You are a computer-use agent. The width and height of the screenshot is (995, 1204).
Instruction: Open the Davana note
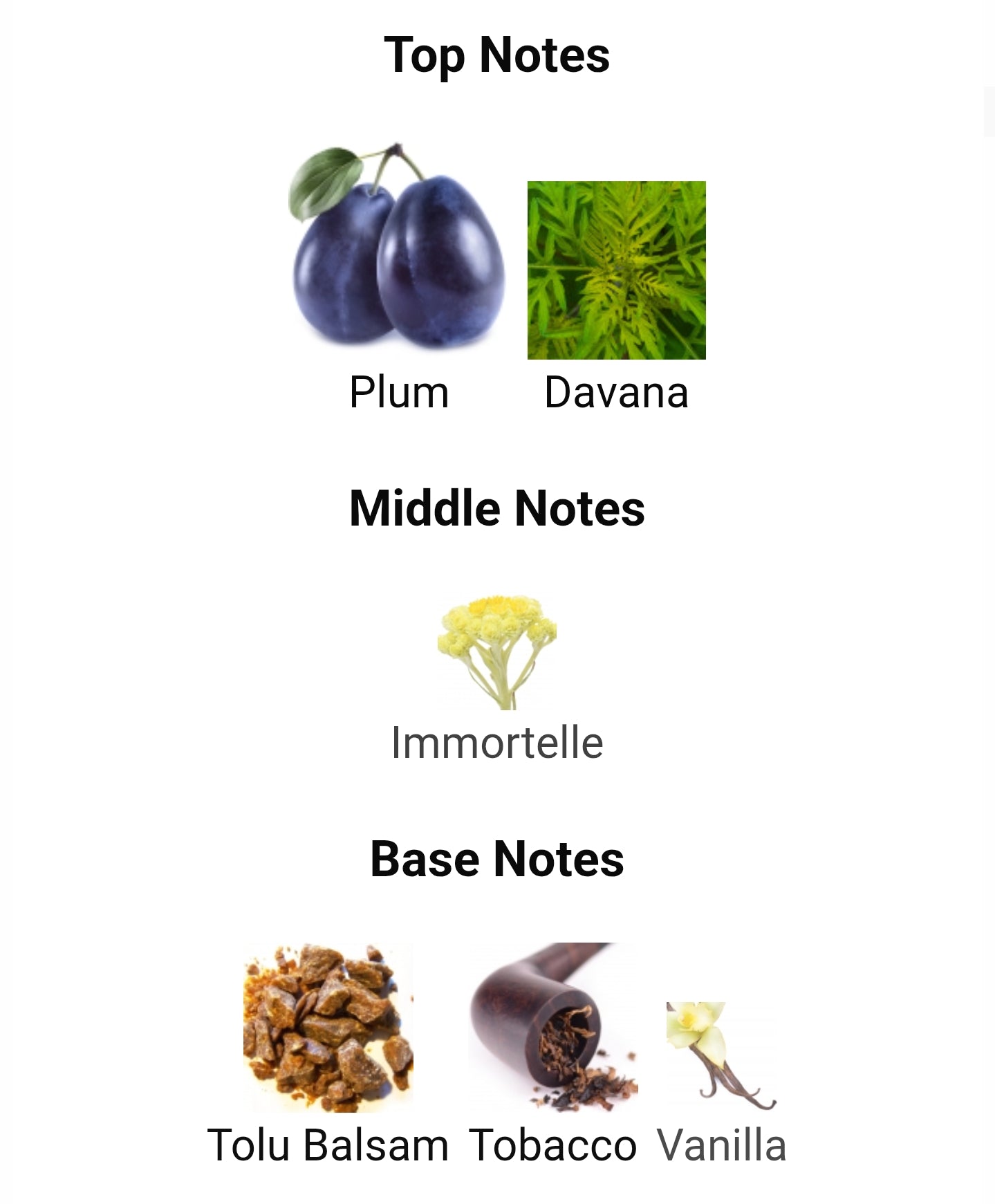pos(616,271)
